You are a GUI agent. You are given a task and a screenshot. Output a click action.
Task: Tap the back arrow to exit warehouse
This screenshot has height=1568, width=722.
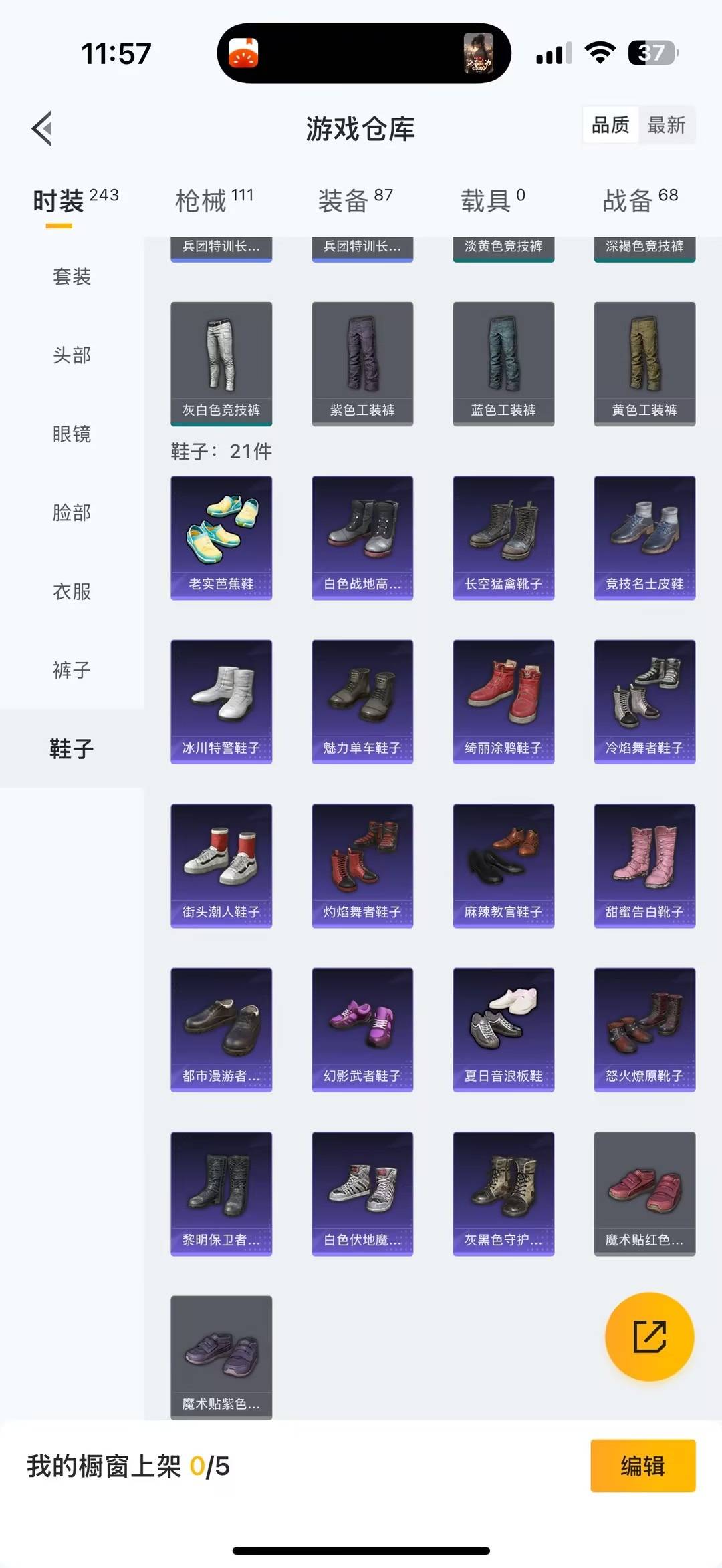click(x=41, y=128)
